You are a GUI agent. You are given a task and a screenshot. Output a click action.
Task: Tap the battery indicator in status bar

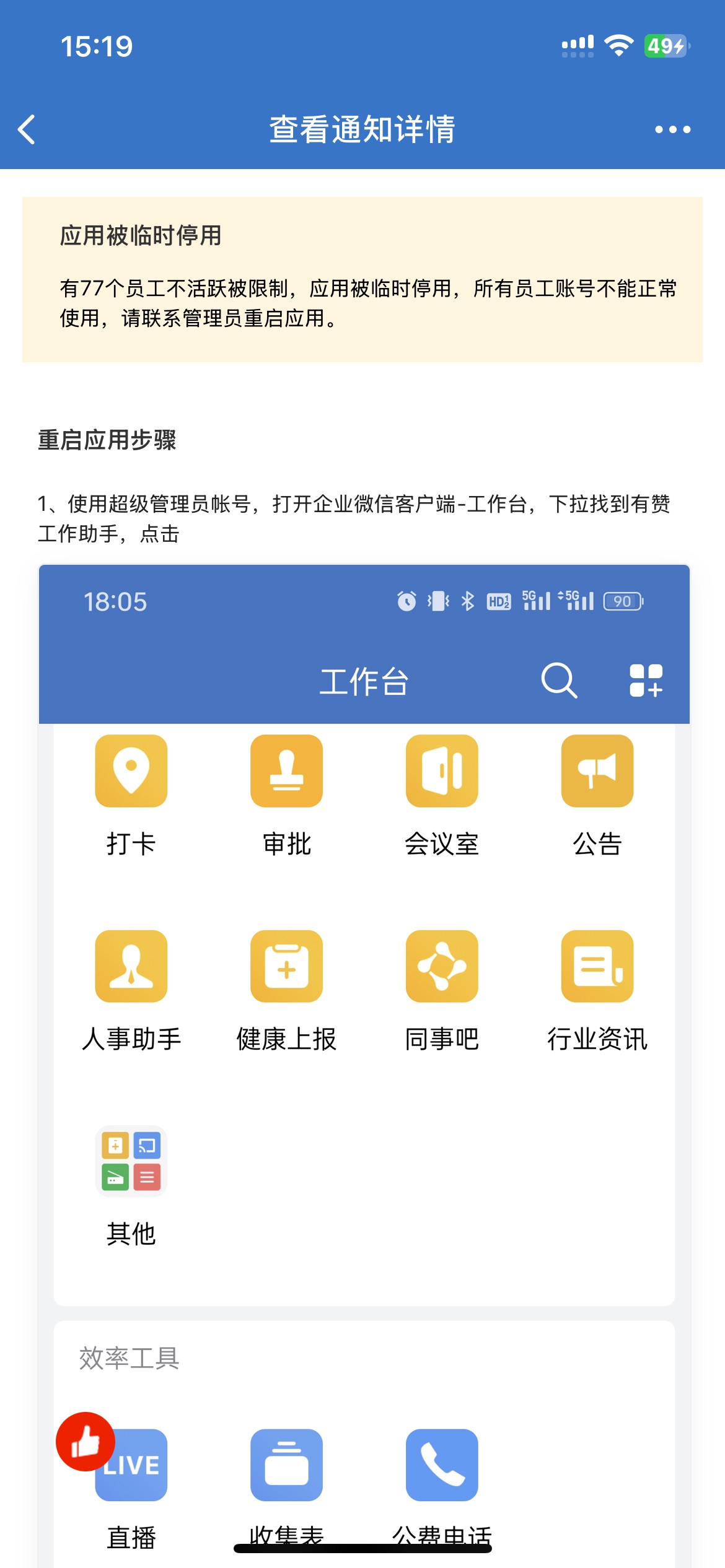coord(666,45)
